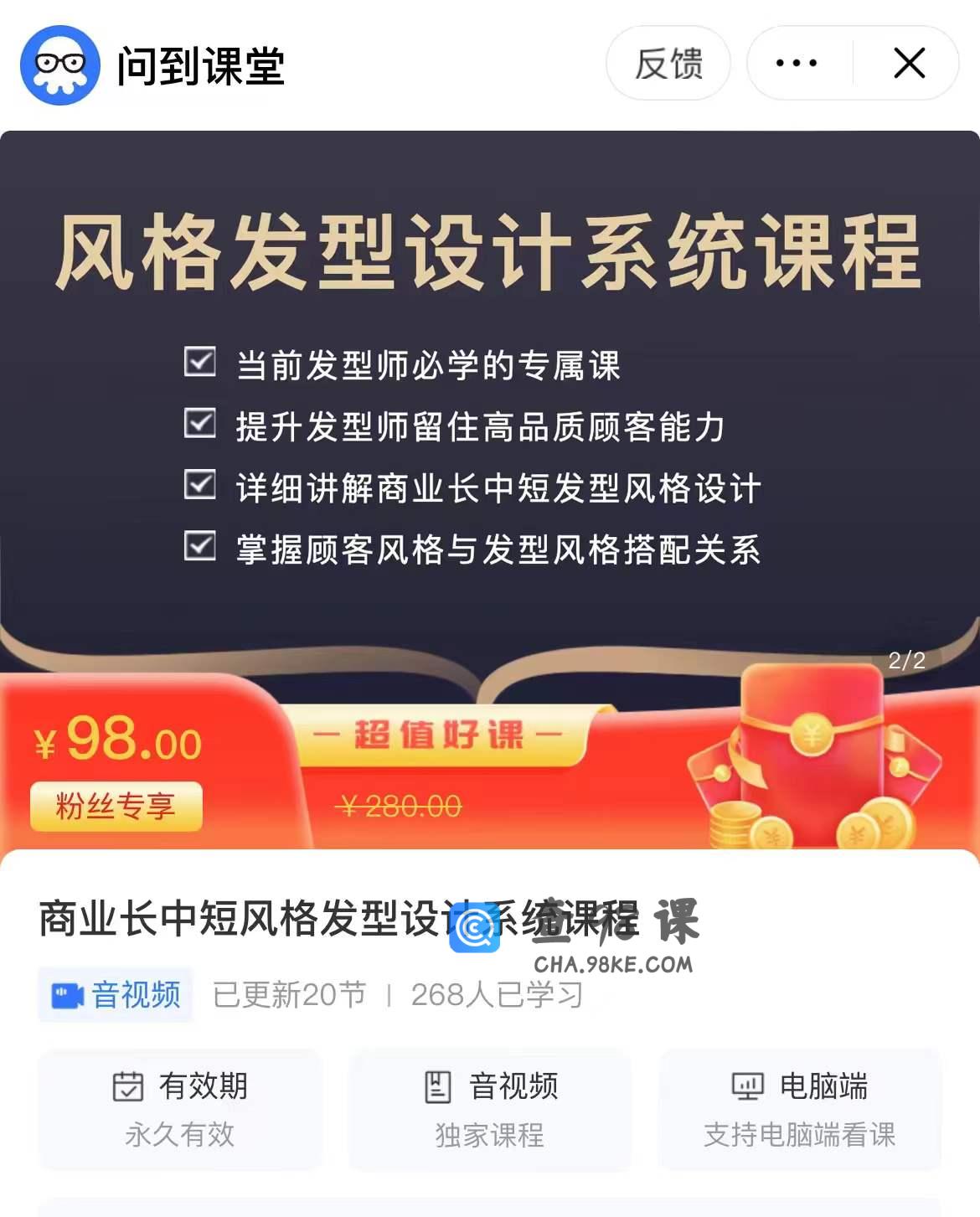Open the 问到课堂 avatar
Image resolution: width=980 pixels, height=1217 pixels.
(60, 65)
